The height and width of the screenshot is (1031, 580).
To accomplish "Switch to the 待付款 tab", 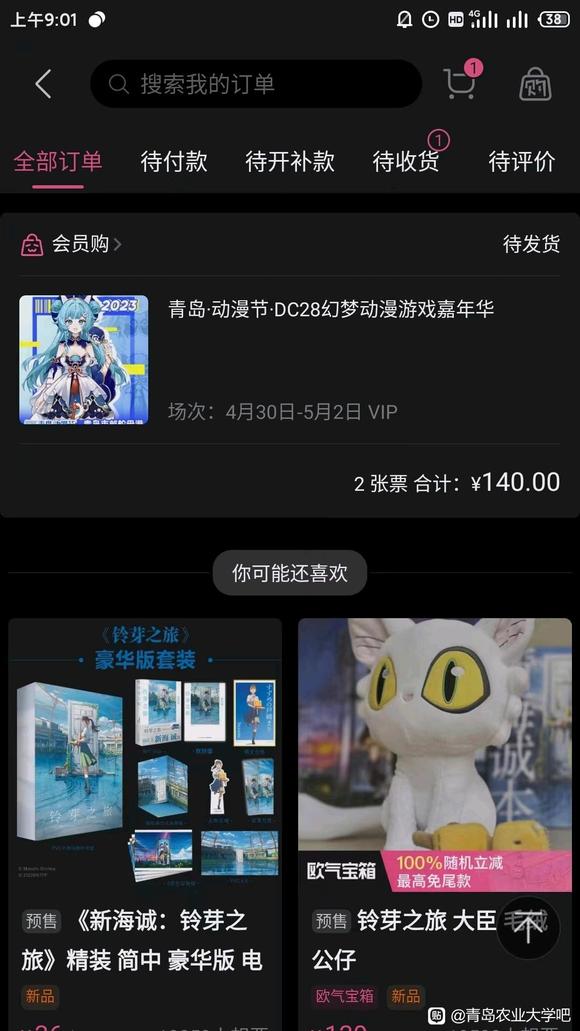I will tap(174, 162).
